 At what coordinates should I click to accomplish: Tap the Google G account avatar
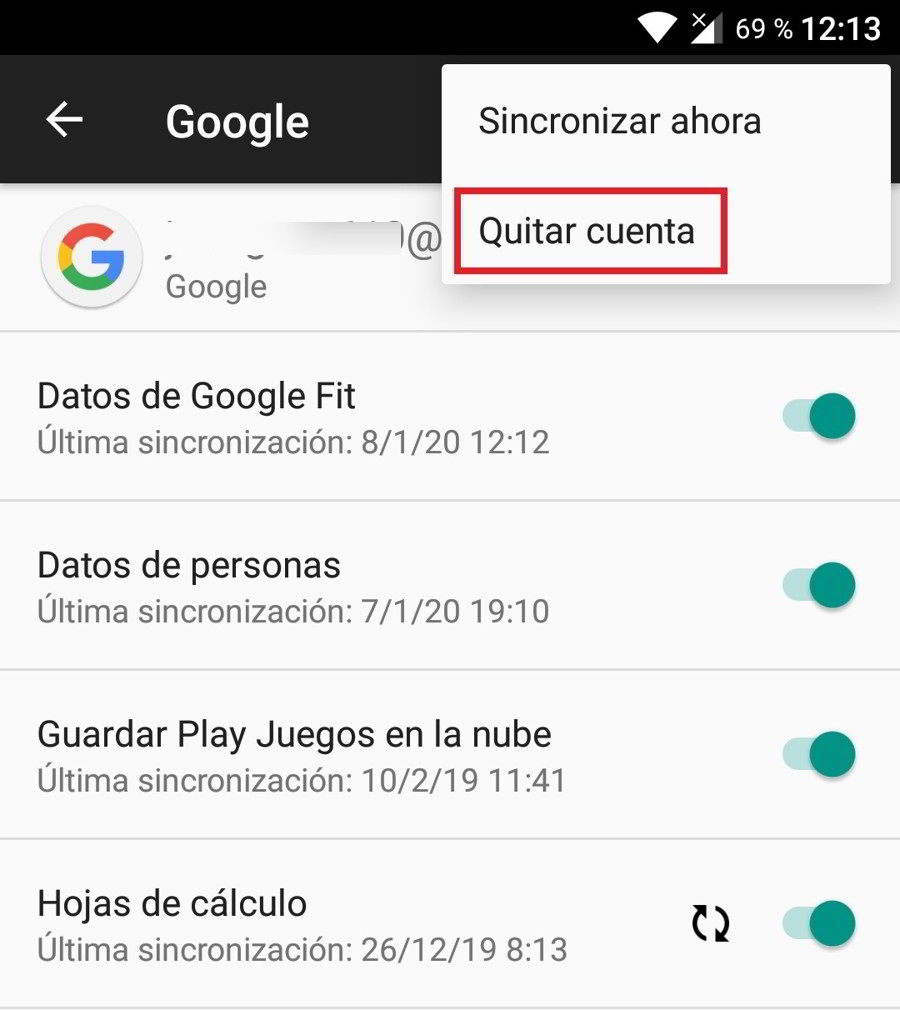[x=91, y=257]
